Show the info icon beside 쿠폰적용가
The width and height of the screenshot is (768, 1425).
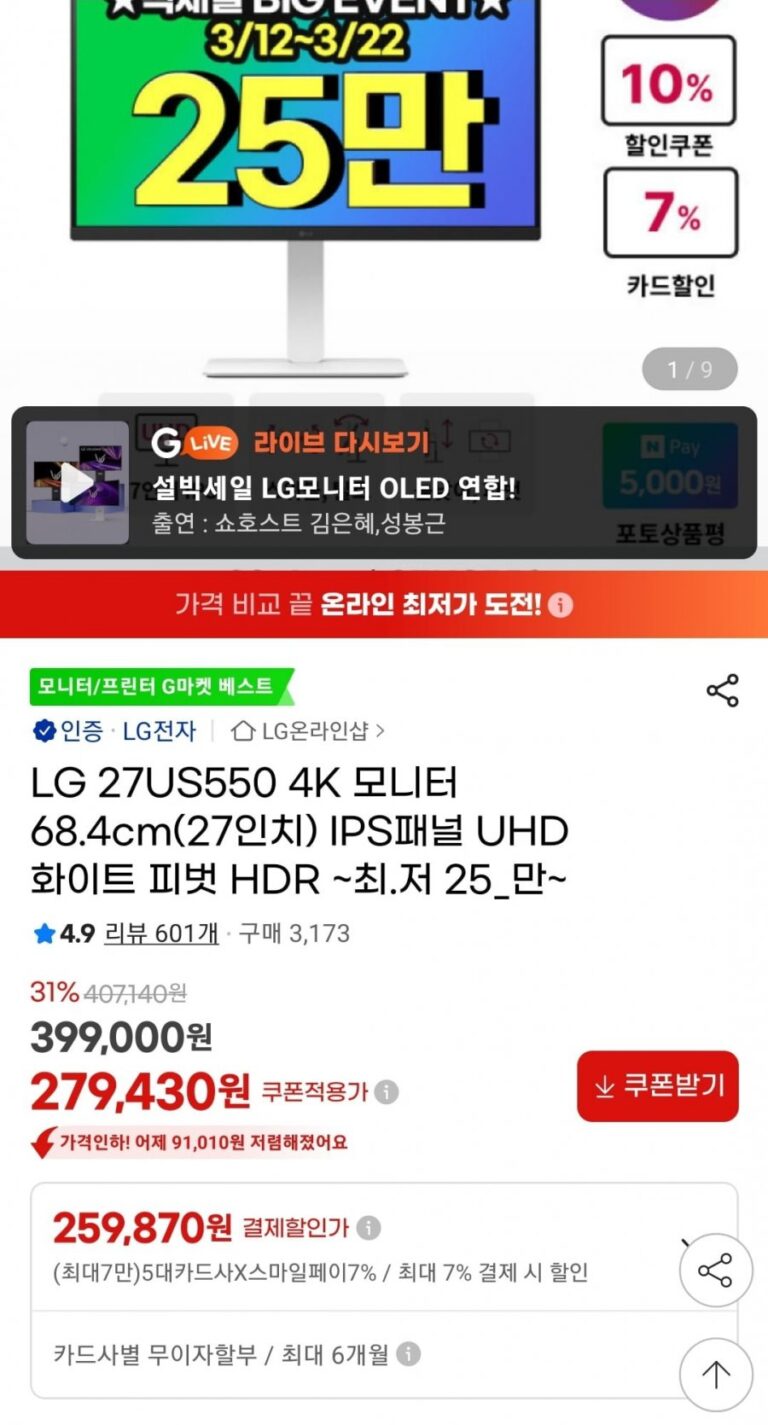387,1092
